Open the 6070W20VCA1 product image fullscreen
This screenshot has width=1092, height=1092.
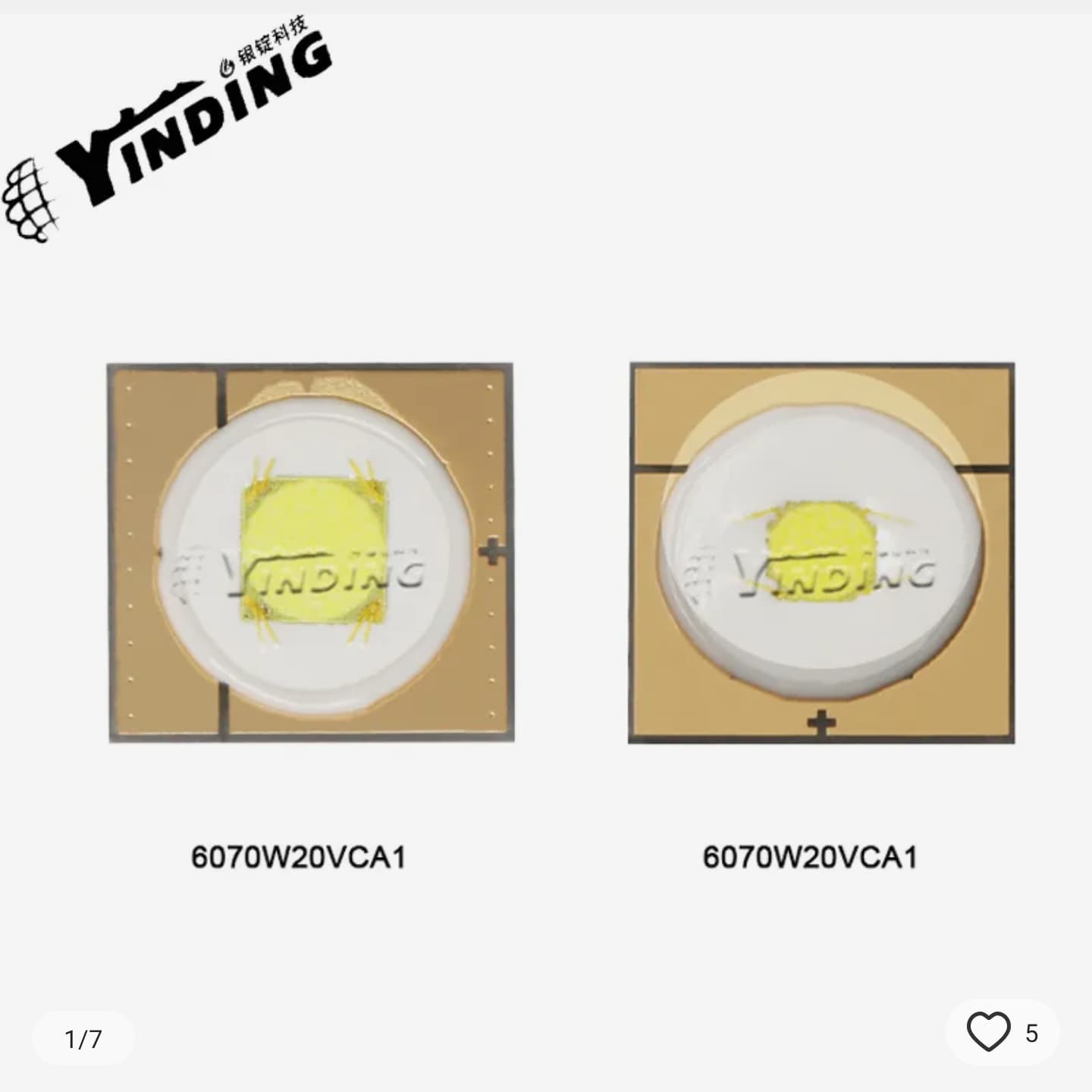[x=546, y=554]
